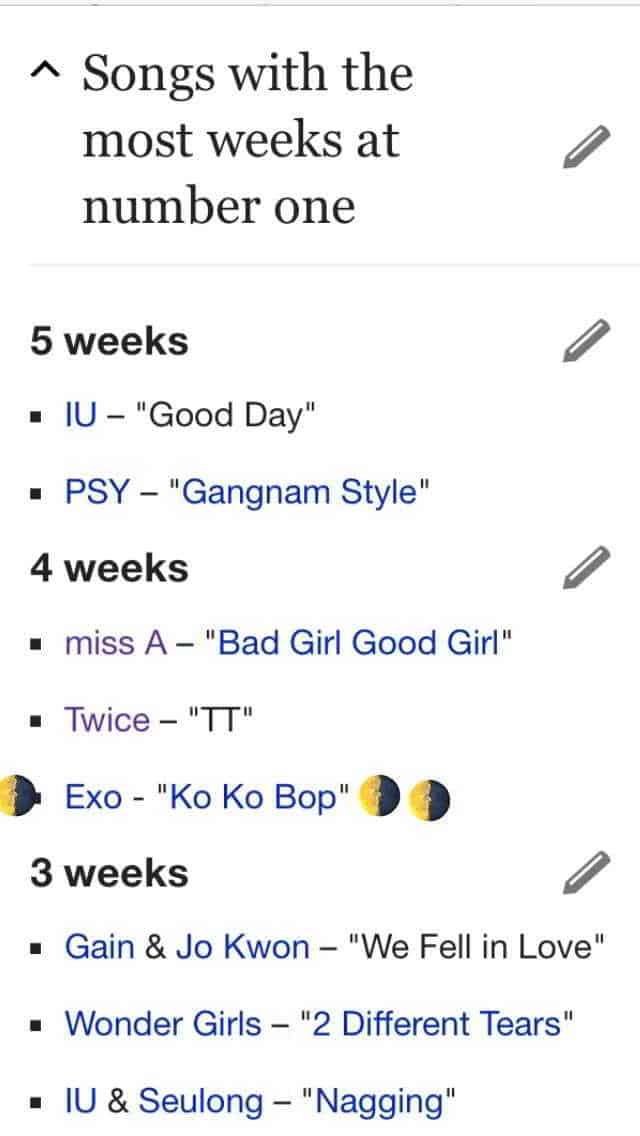Screen dimensions: 640x1136
Task: Edit the Songs with most weeks section
Action: click(x=586, y=148)
